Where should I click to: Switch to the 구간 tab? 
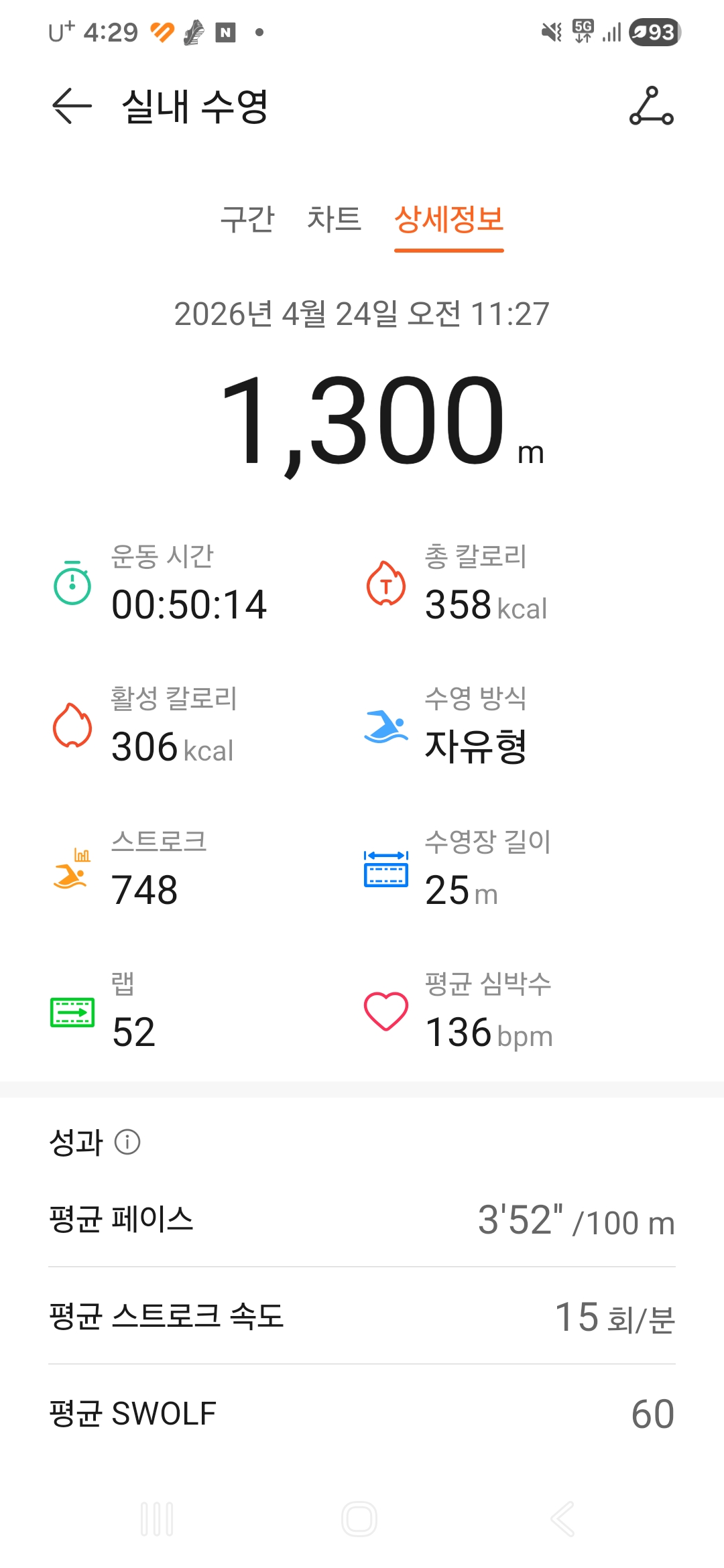tap(247, 219)
